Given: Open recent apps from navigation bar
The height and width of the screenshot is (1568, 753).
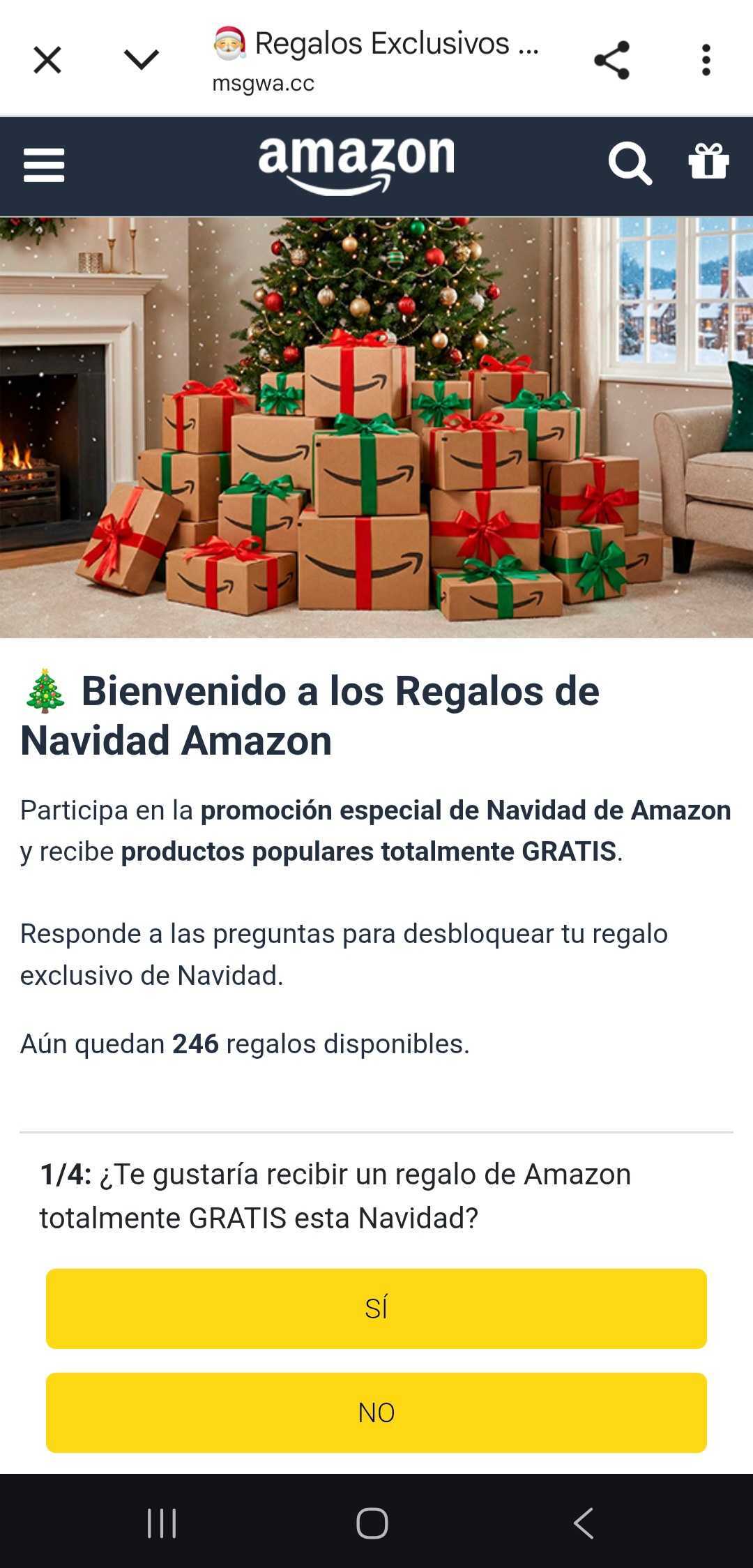Looking at the screenshot, I should point(162,1523).
